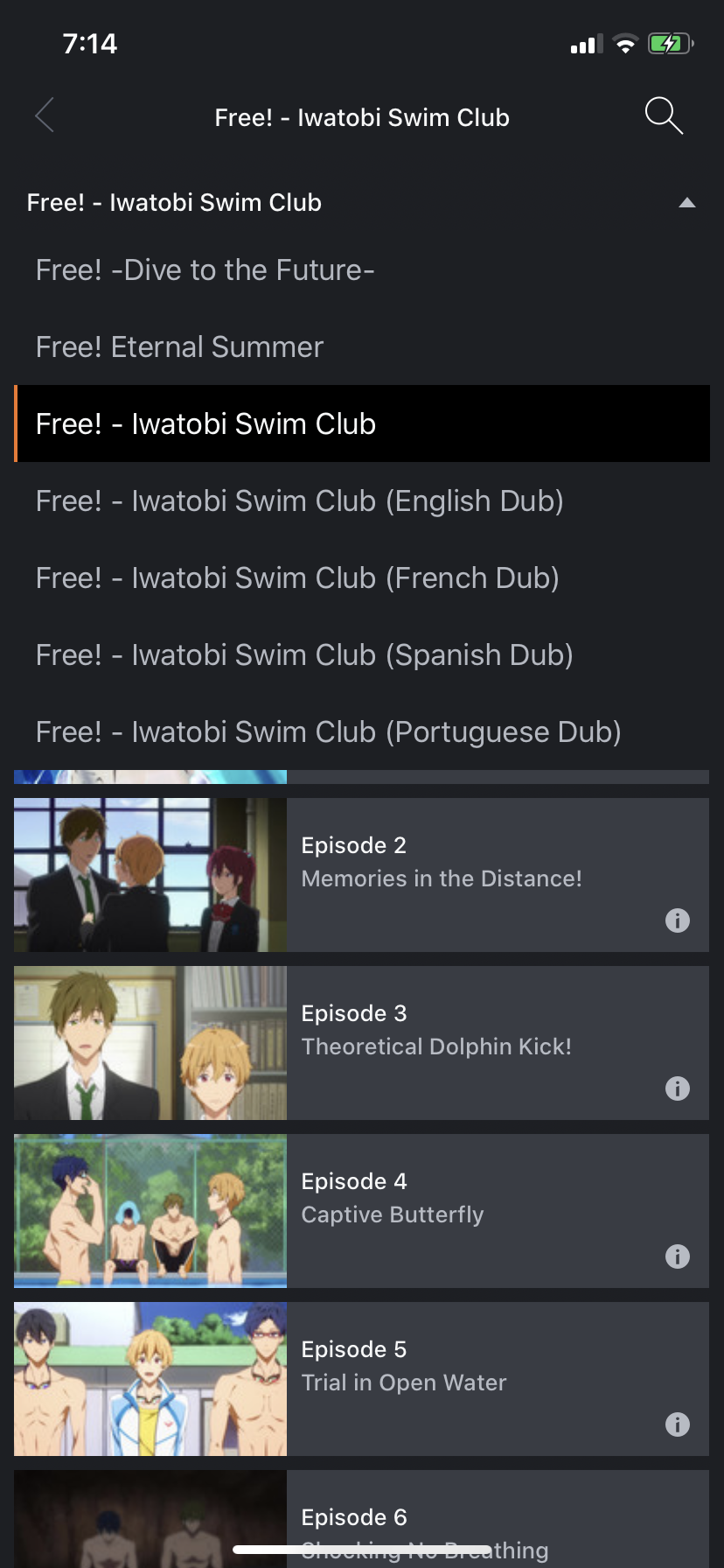Show info for Episode 2

678,920
